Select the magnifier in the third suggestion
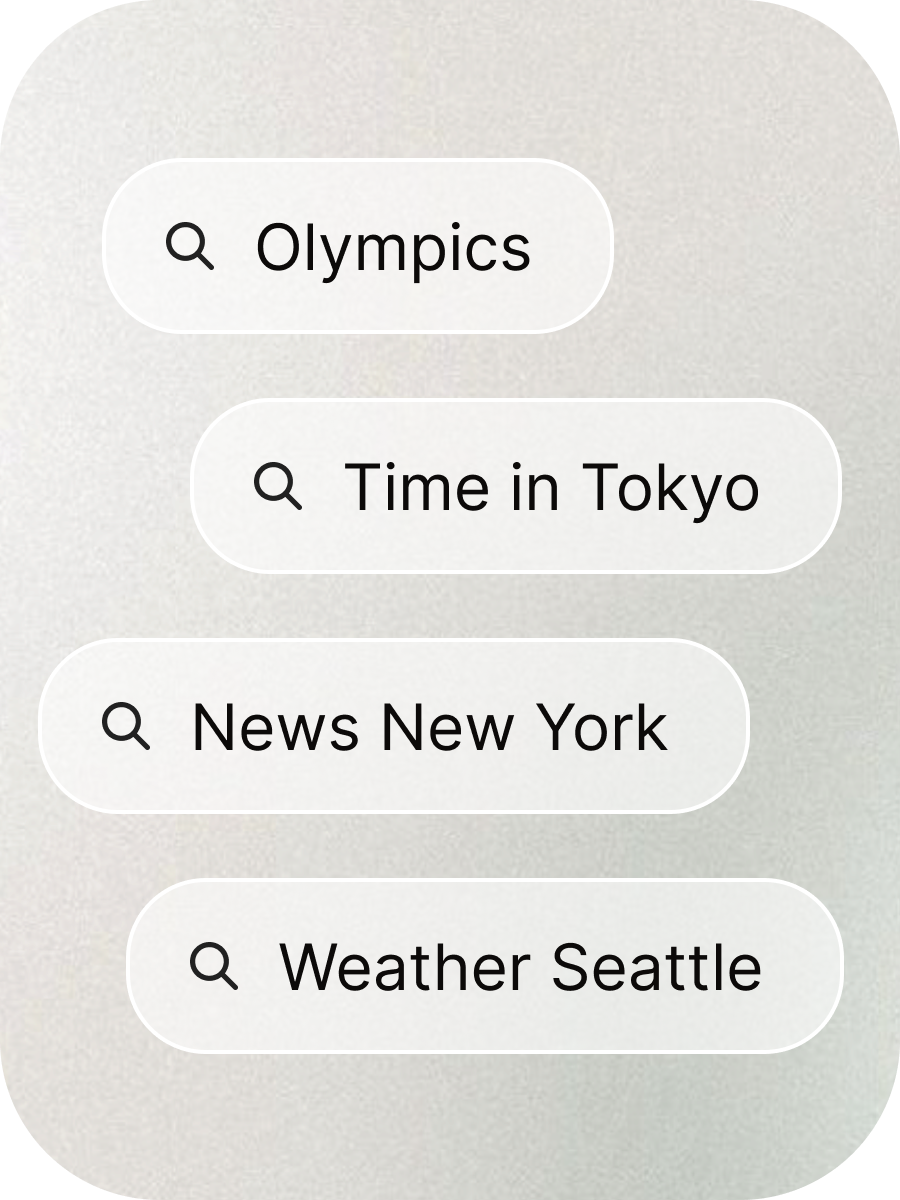This screenshot has height=1200, width=900. pyautogui.click(x=128, y=724)
